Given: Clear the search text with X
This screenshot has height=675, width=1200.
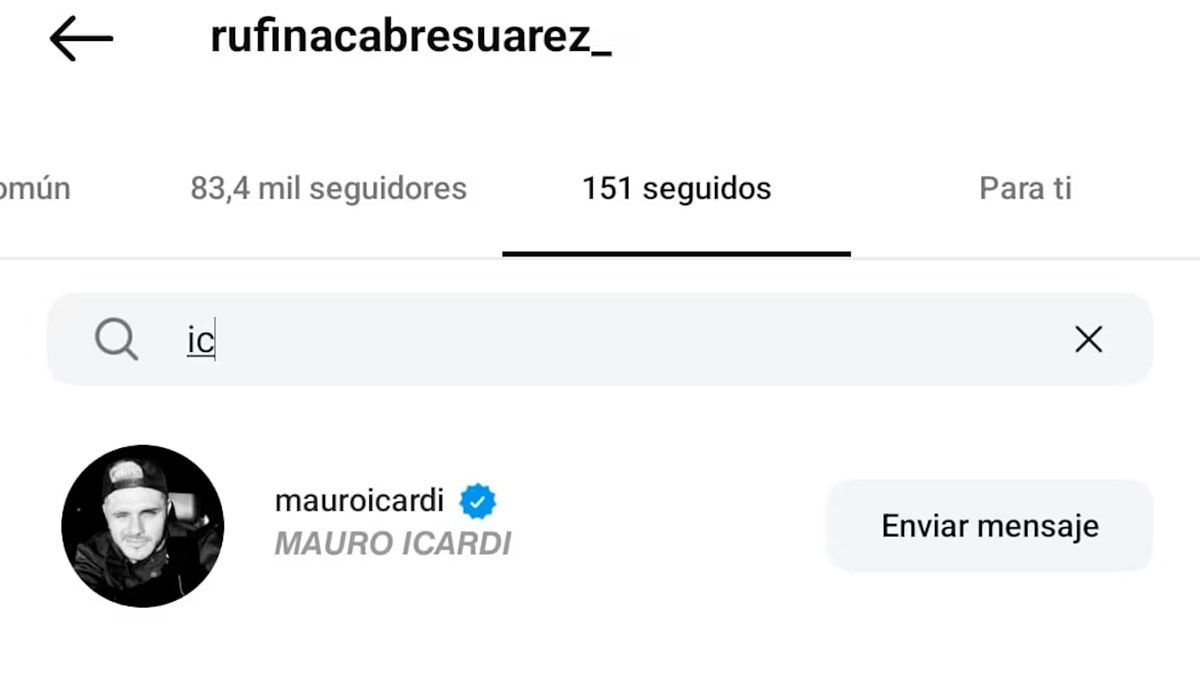Looking at the screenshot, I should coord(1088,340).
